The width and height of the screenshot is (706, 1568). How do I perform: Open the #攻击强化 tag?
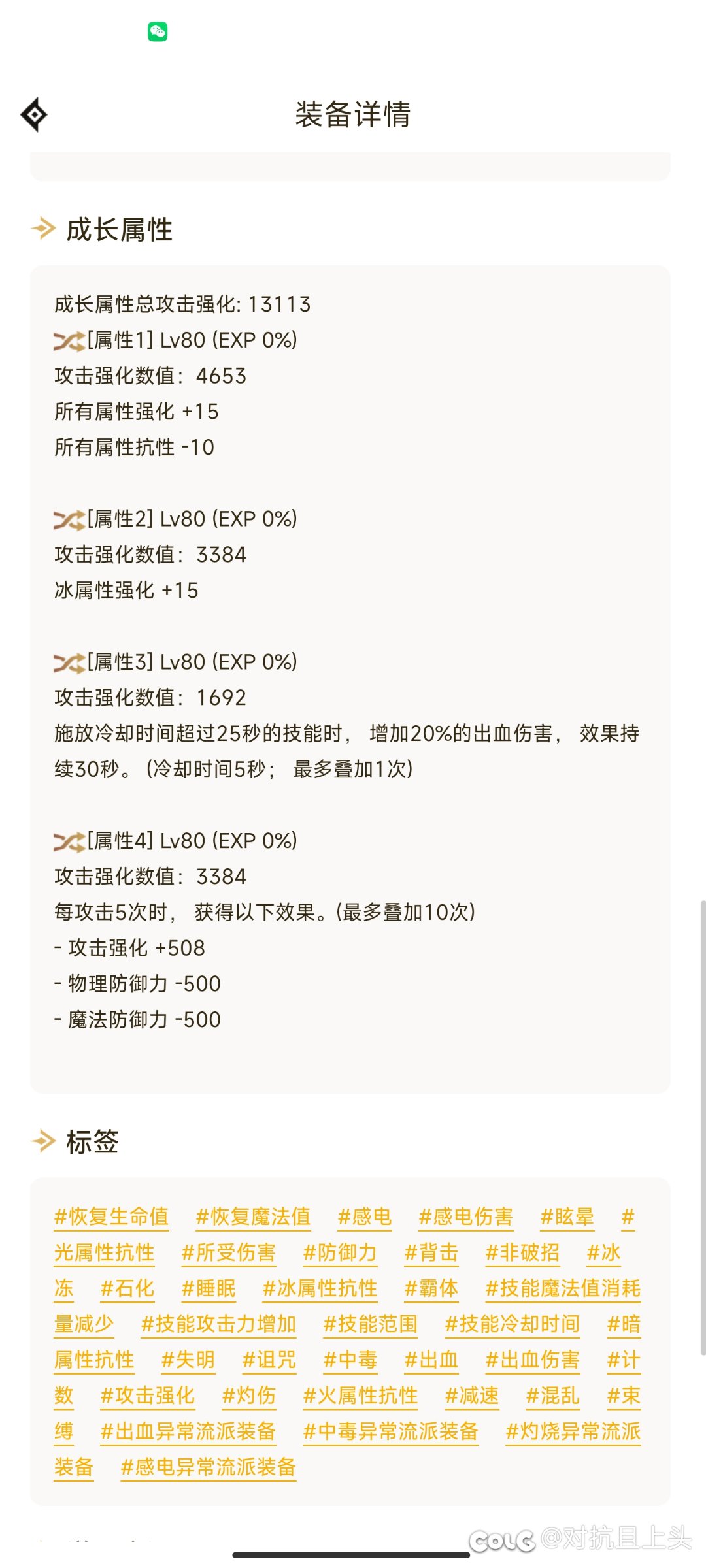148,1396
